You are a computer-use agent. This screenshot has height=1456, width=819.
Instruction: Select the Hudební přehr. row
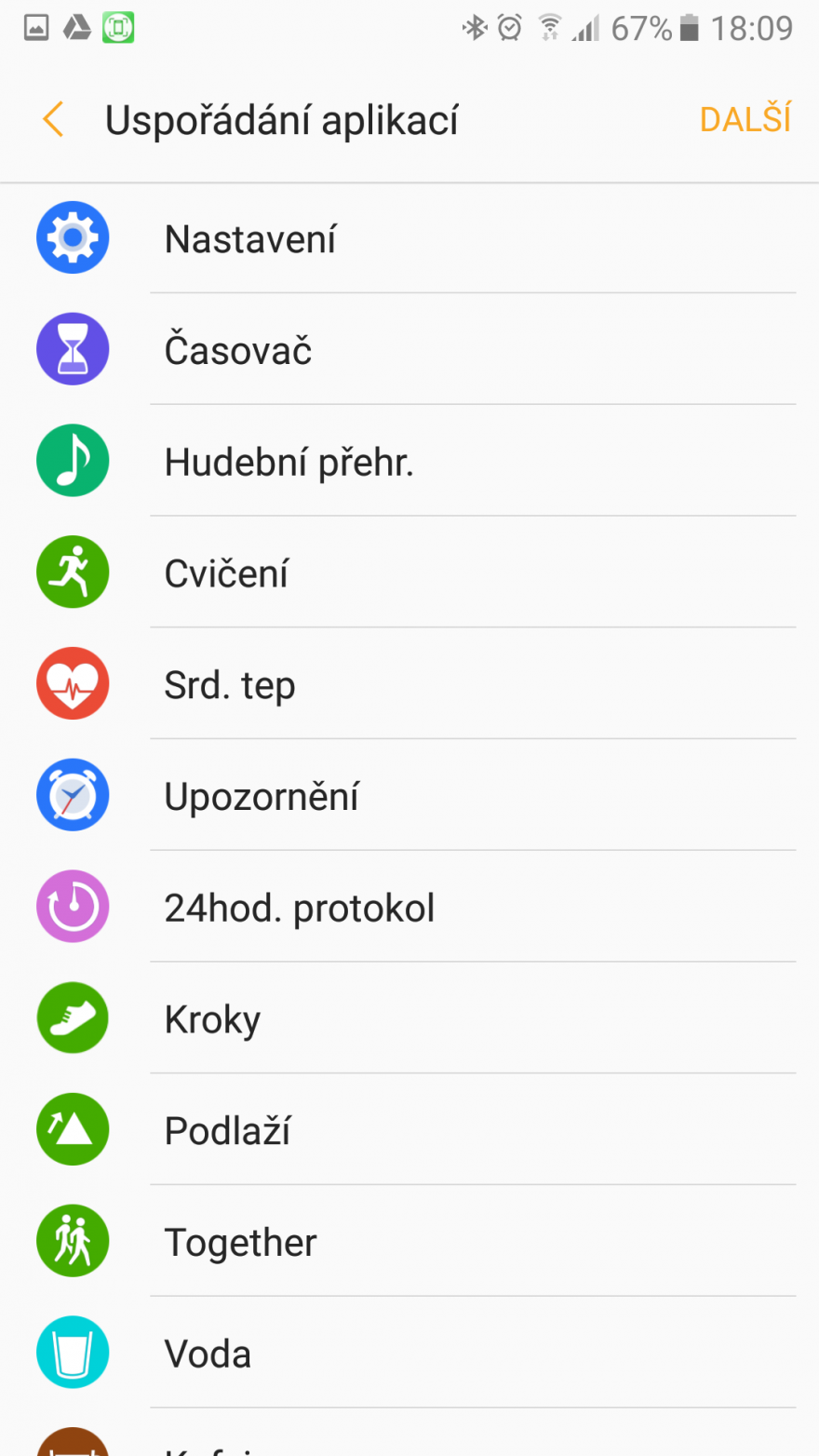tap(409, 462)
